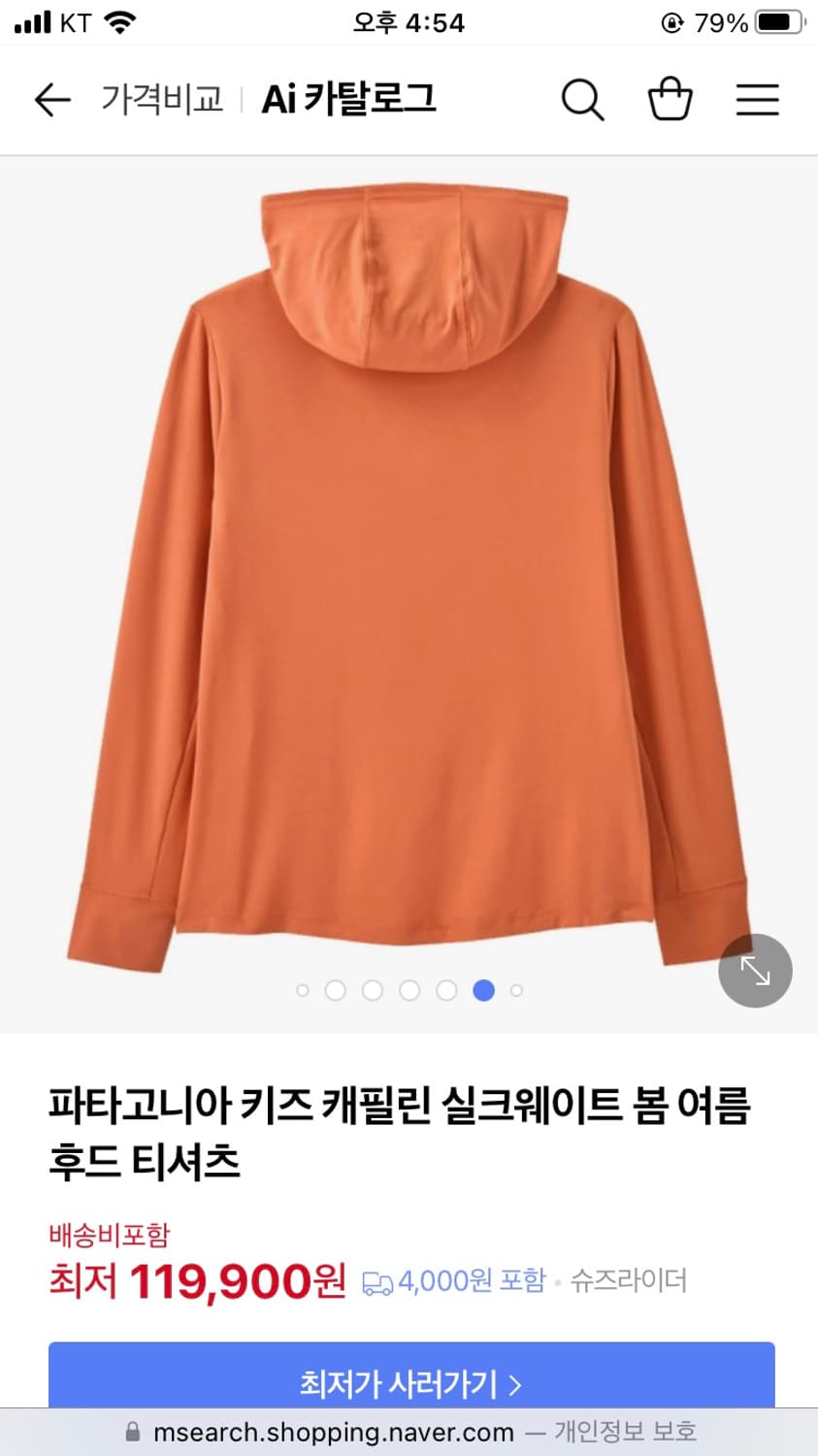Select the first carousel dot
The height and width of the screenshot is (1456, 818).
pyautogui.click(x=303, y=990)
